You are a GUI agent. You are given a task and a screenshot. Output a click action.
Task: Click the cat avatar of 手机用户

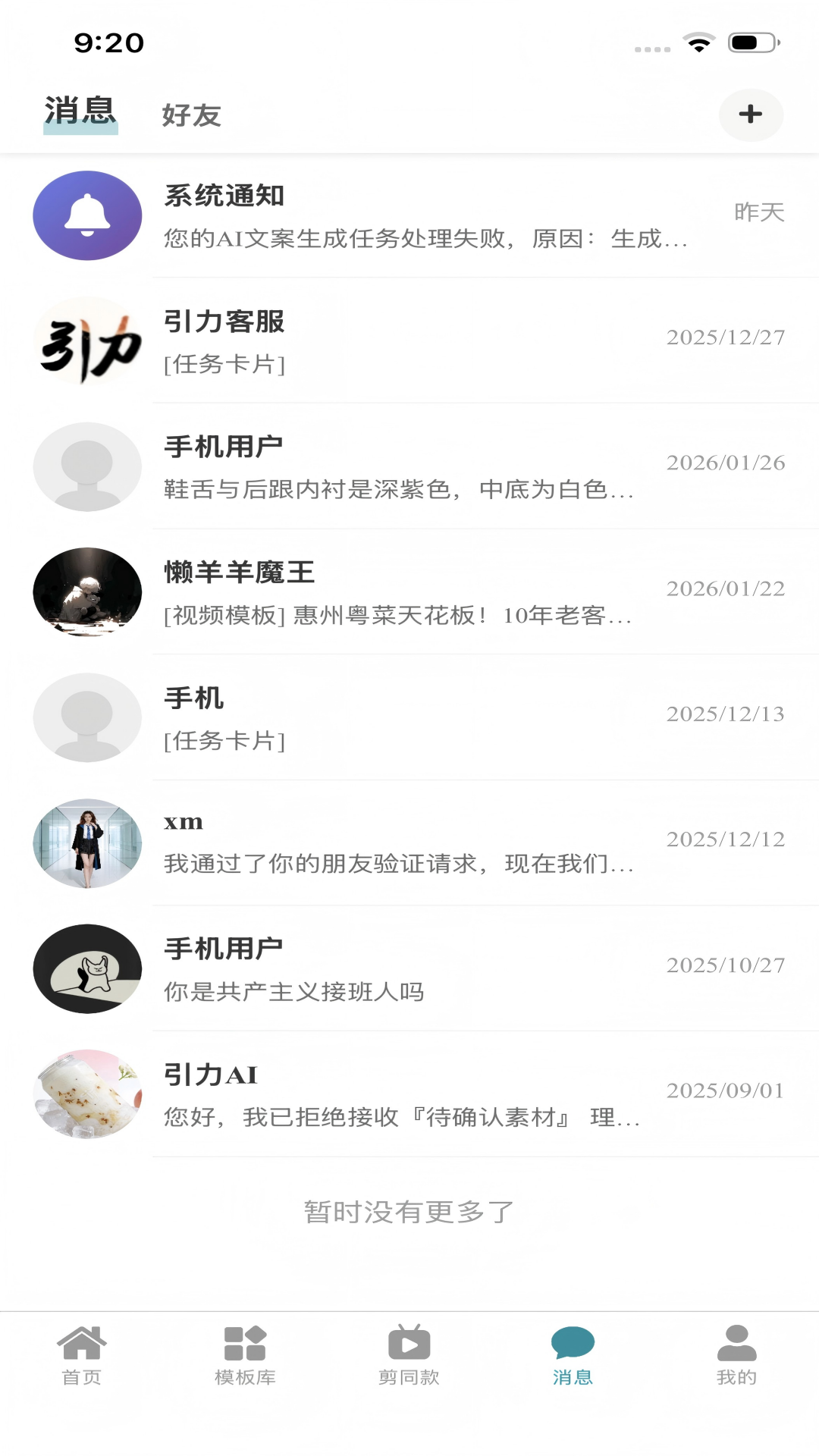86,968
